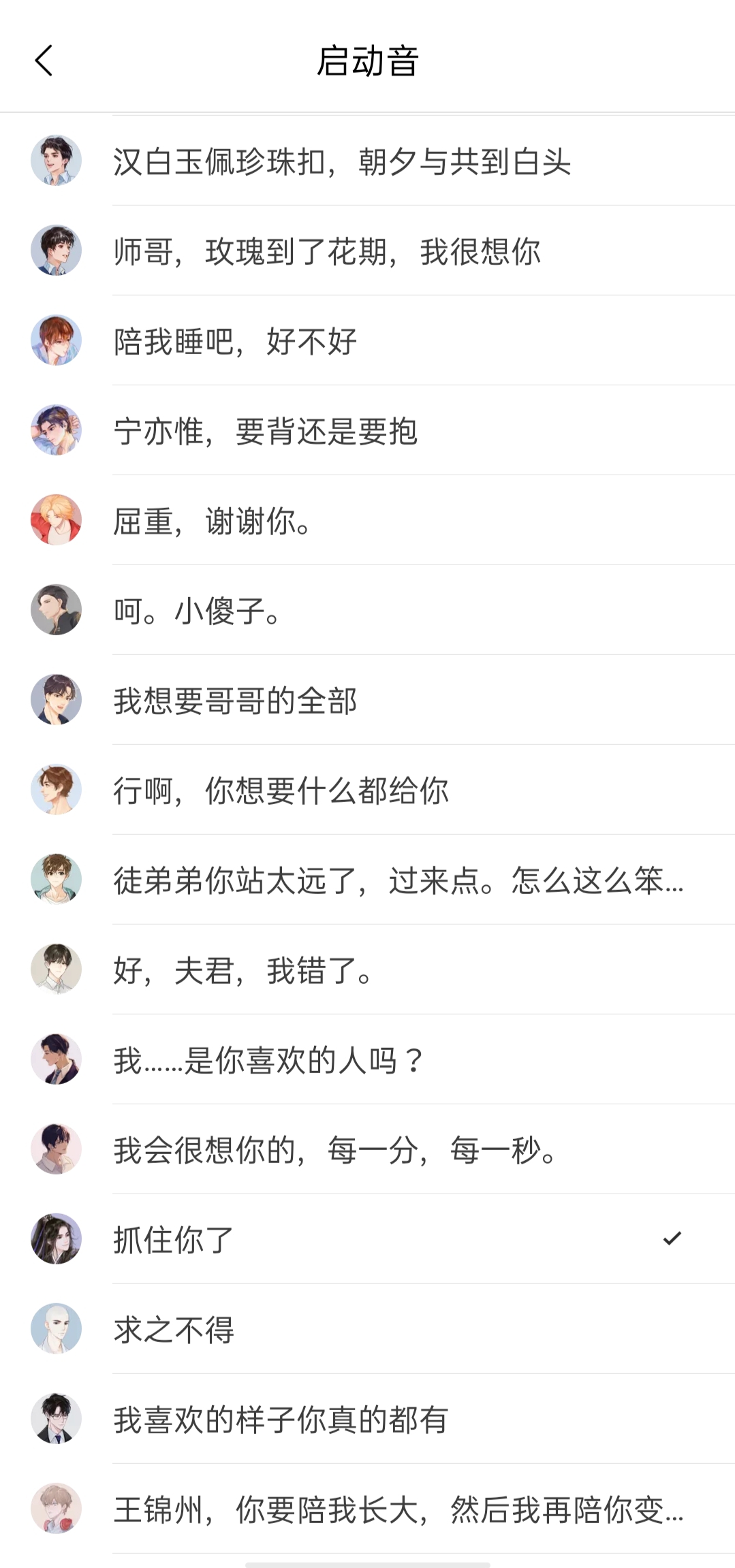Pick the line 好，夫君，我错了。
The height and width of the screenshot is (1568, 735).
243,970
